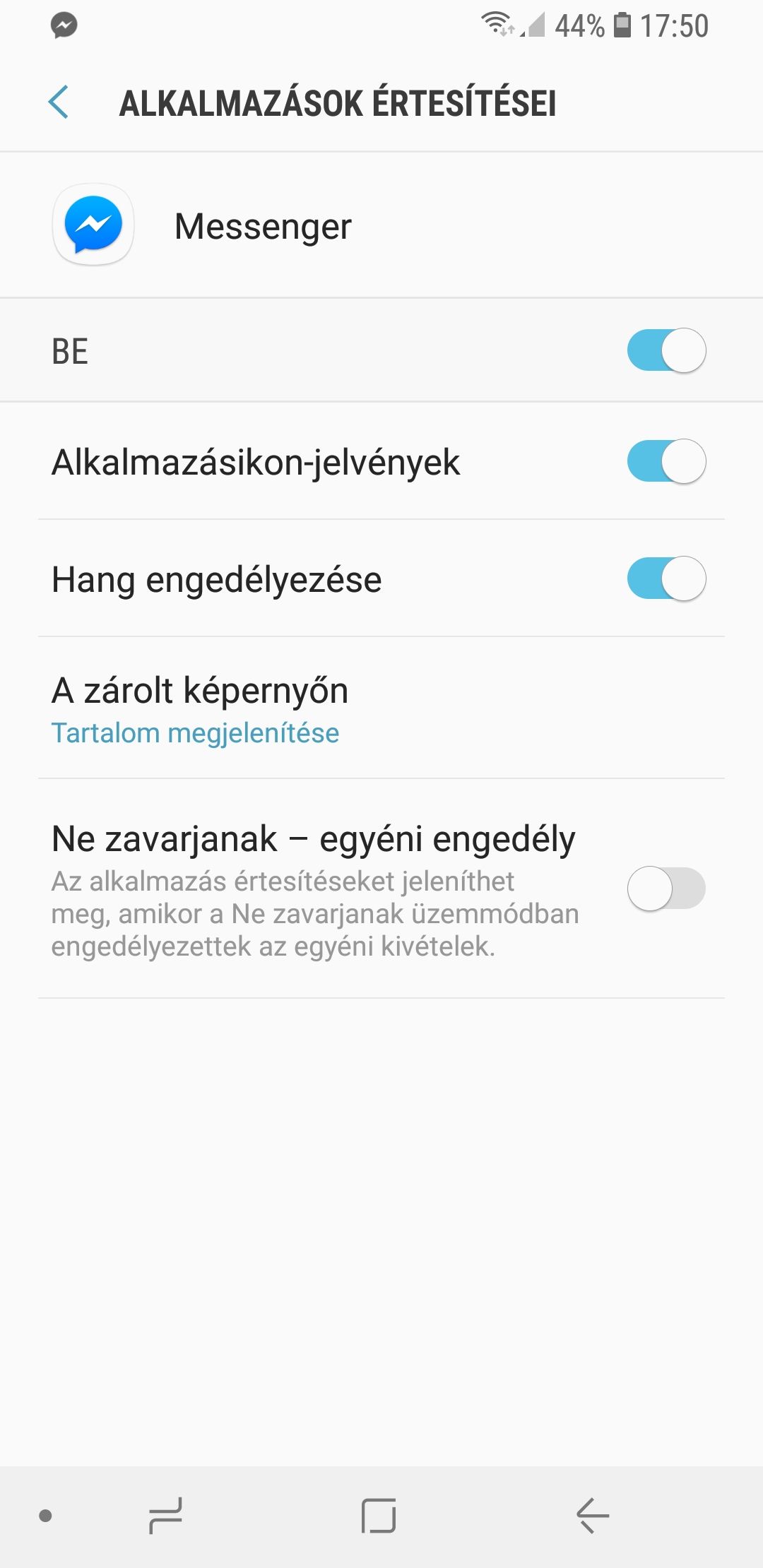This screenshot has height=1568, width=763.
Task: Turn off the BE master switch
Action: [666, 350]
